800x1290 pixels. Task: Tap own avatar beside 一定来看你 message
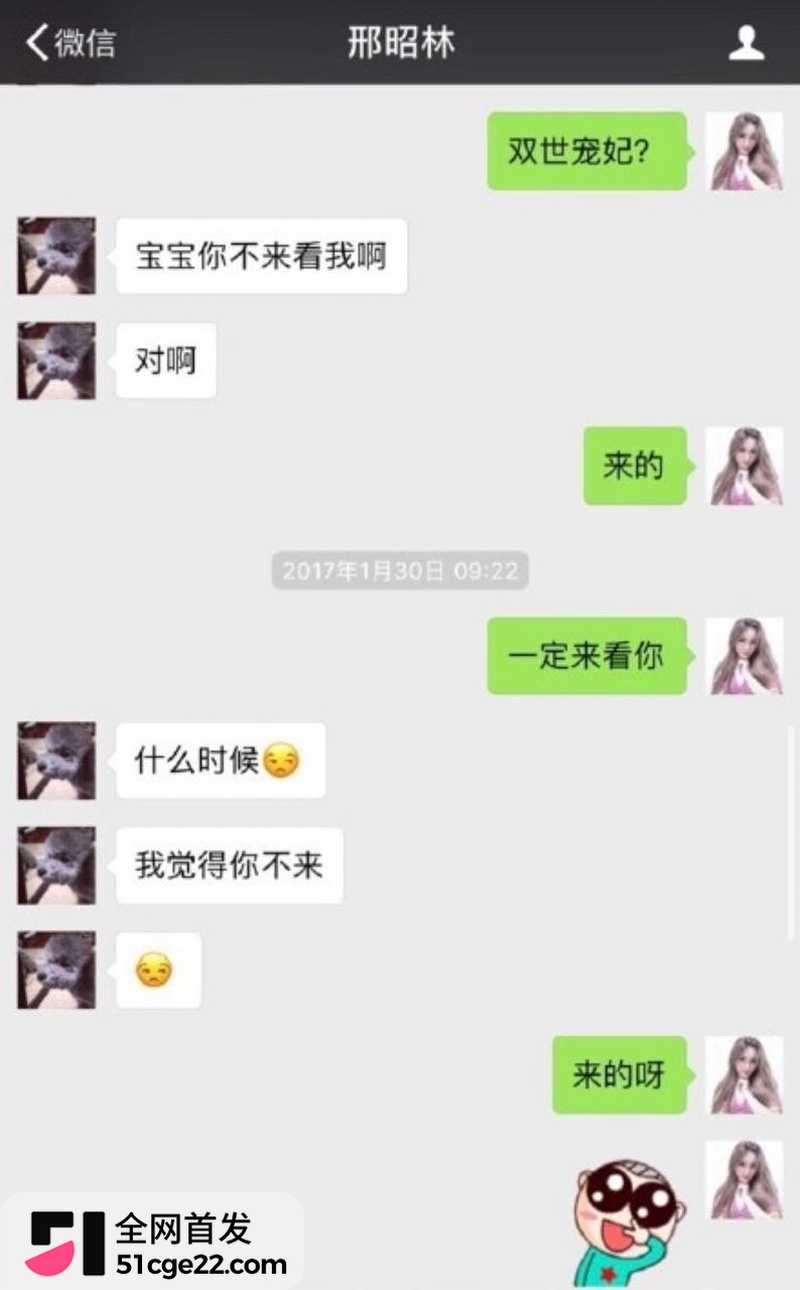click(x=745, y=656)
